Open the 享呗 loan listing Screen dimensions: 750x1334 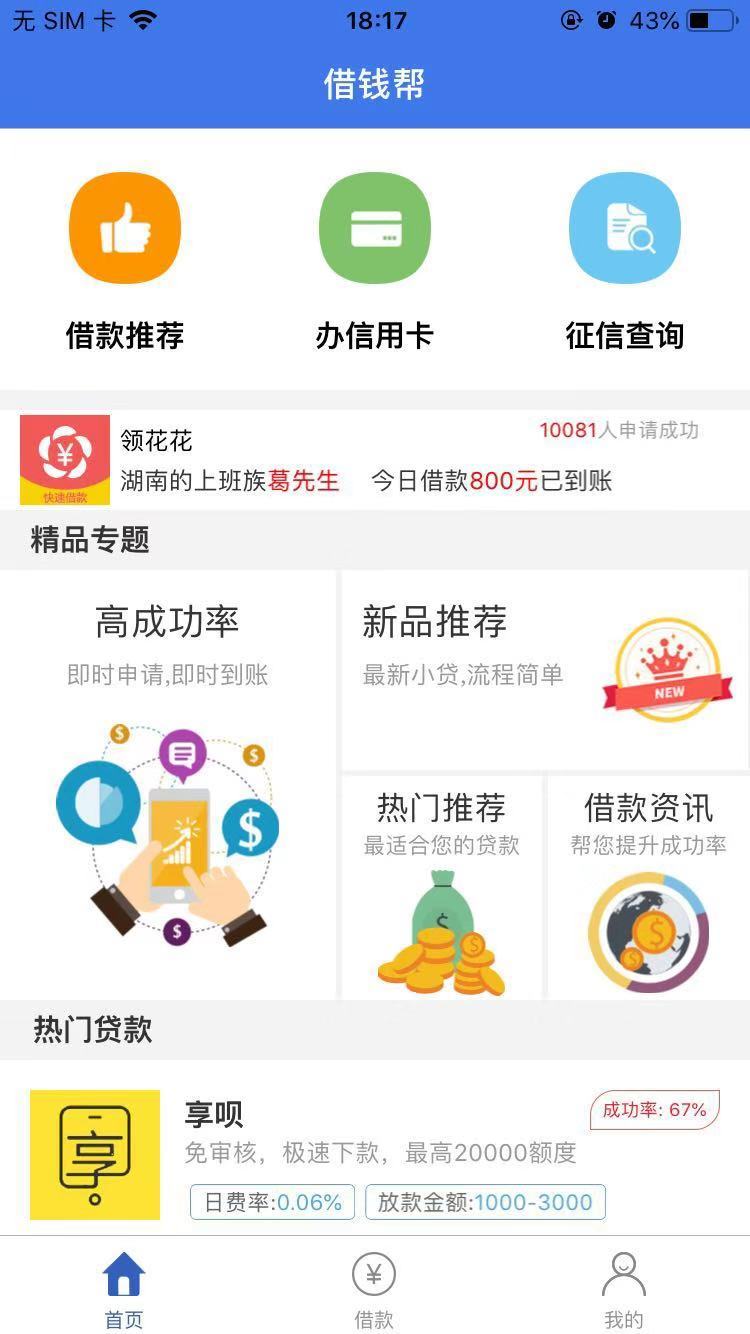coord(374,1154)
